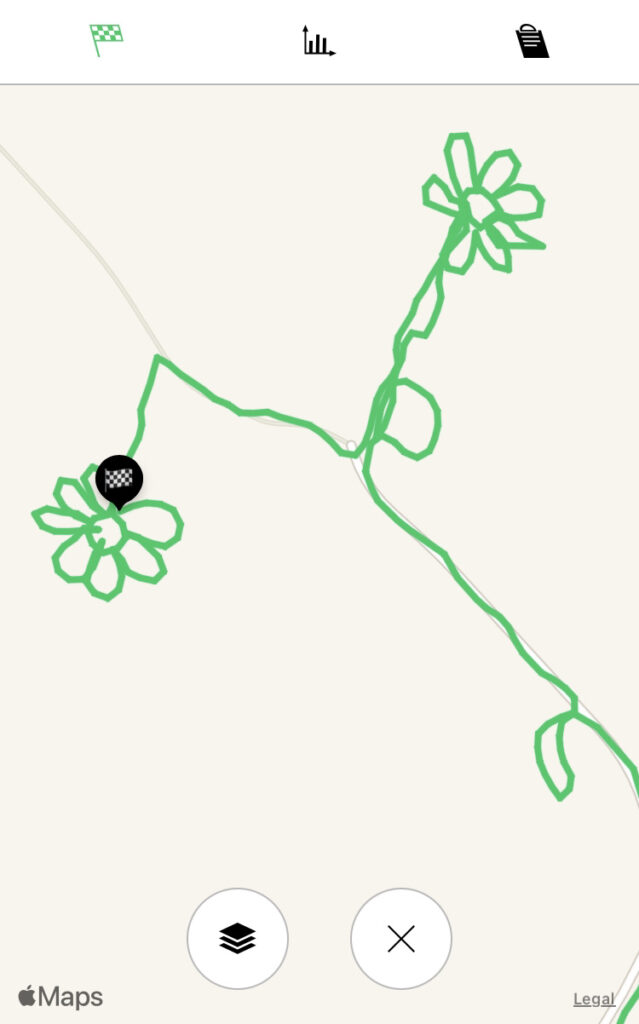Open the Legal link
The width and height of the screenshot is (639, 1024).
(594, 999)
